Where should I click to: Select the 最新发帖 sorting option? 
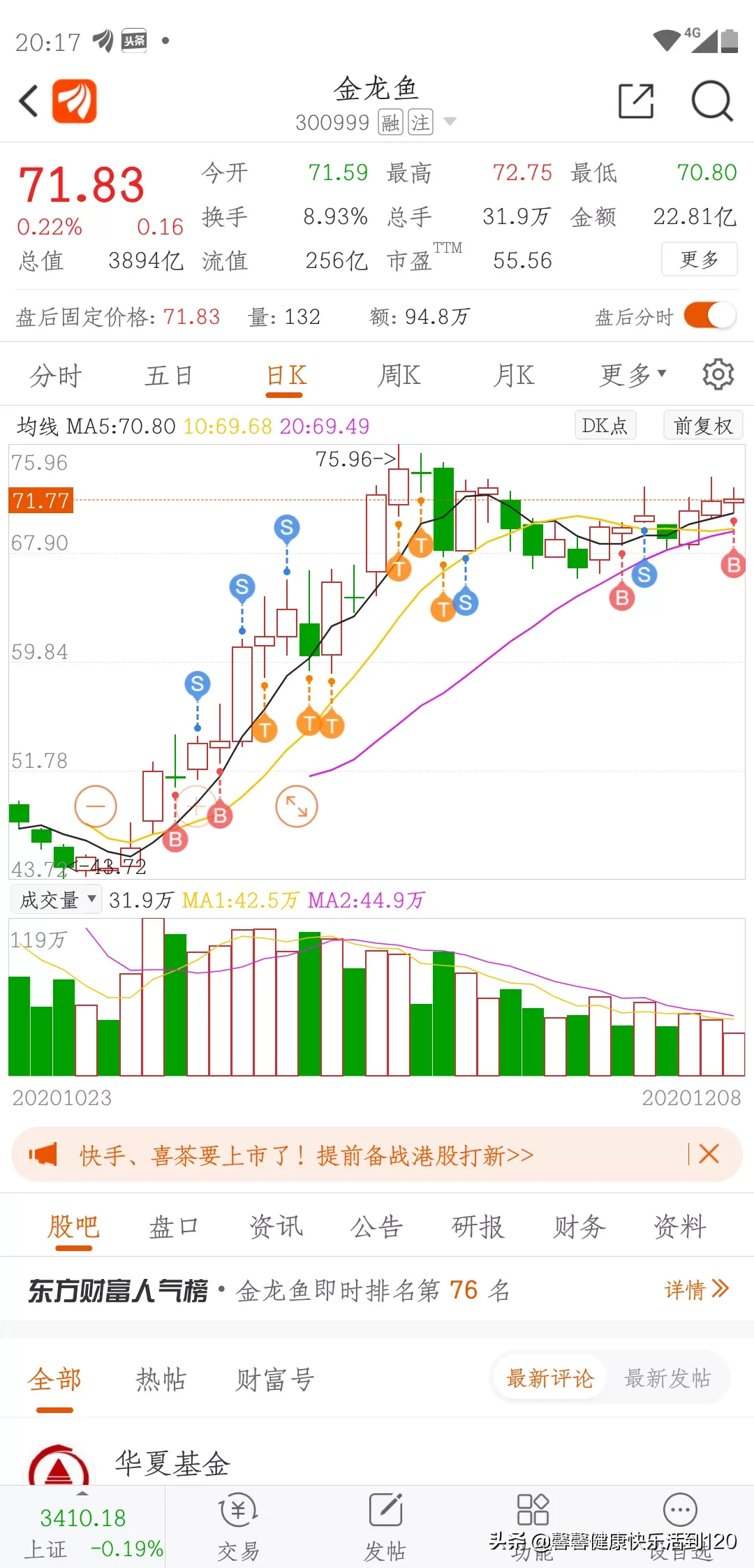click(667, 1378)
